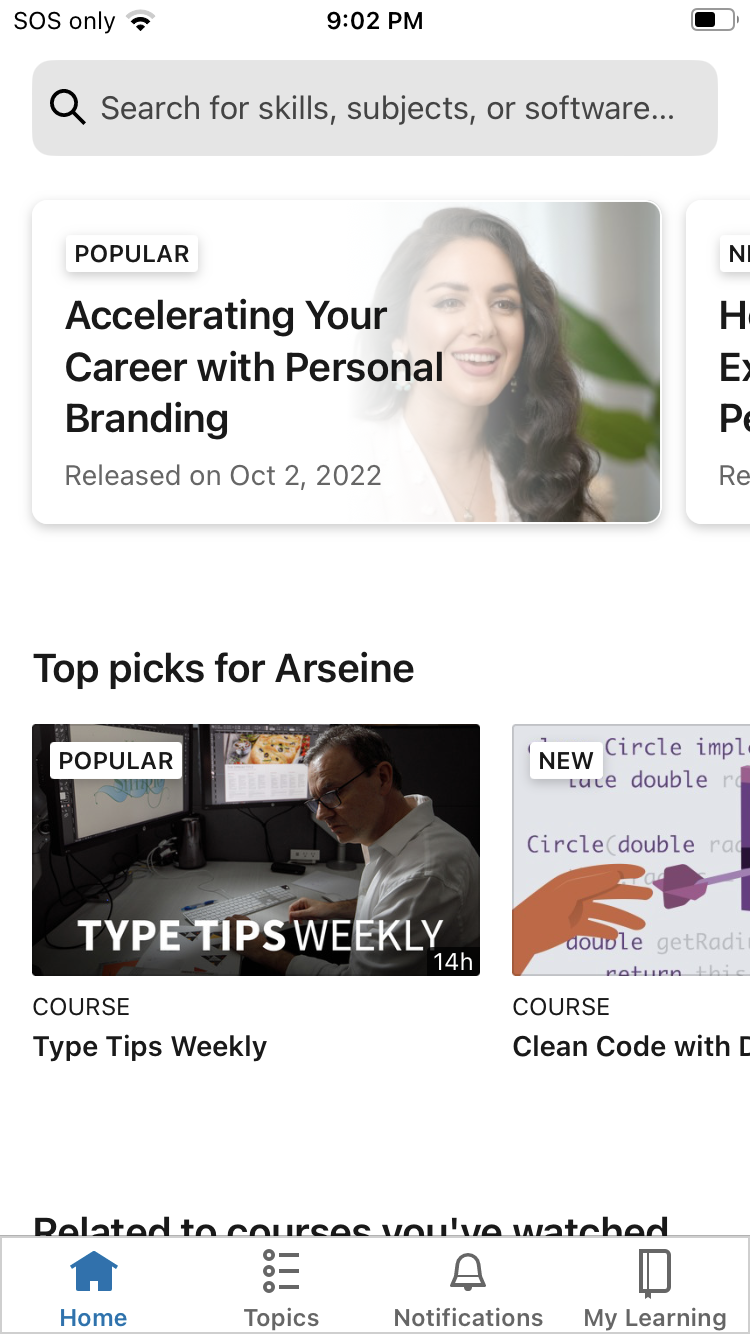Viewport: 750px width, 1334px height.
Task: Open the Type Tips Weekly course
Action: (256, 850)
